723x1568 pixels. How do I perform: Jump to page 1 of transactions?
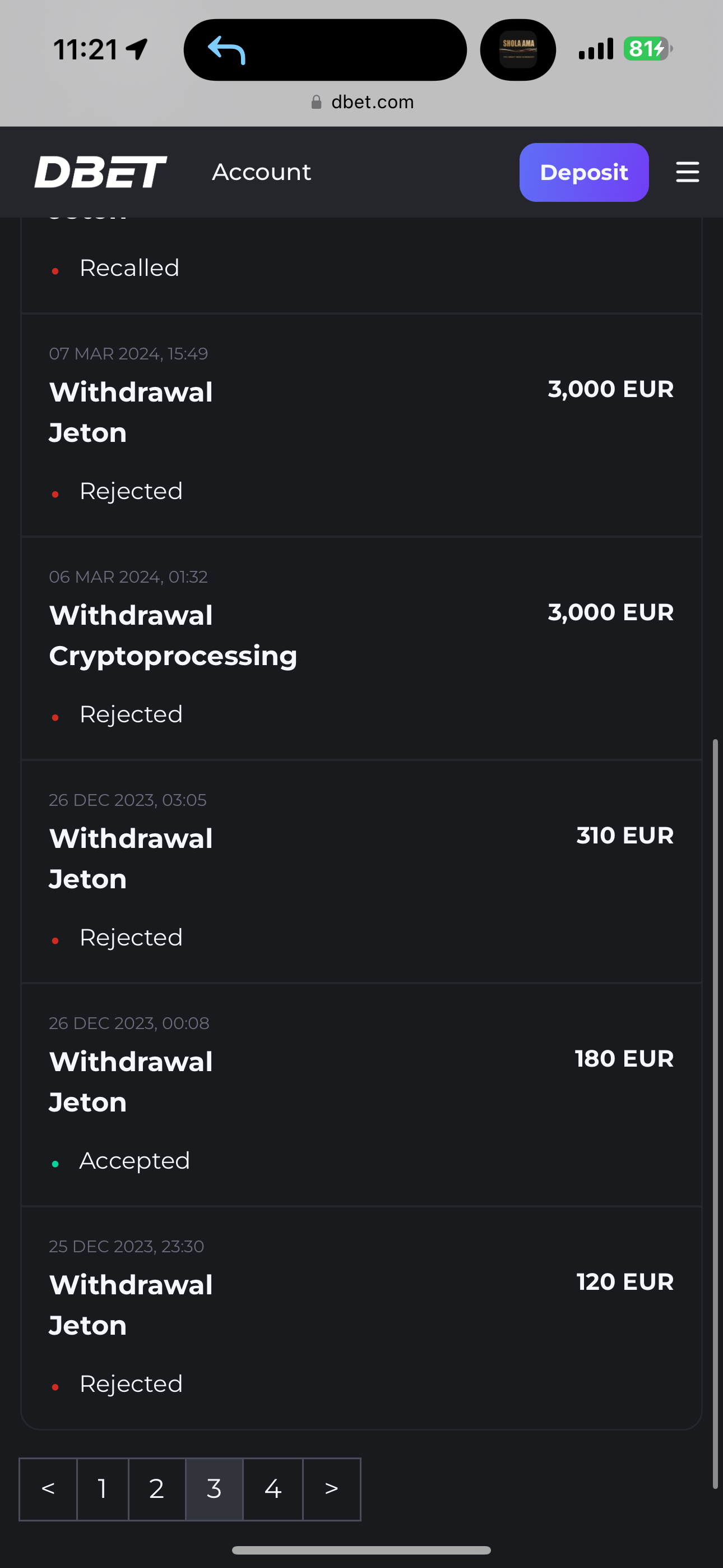tap(103, 1489)
